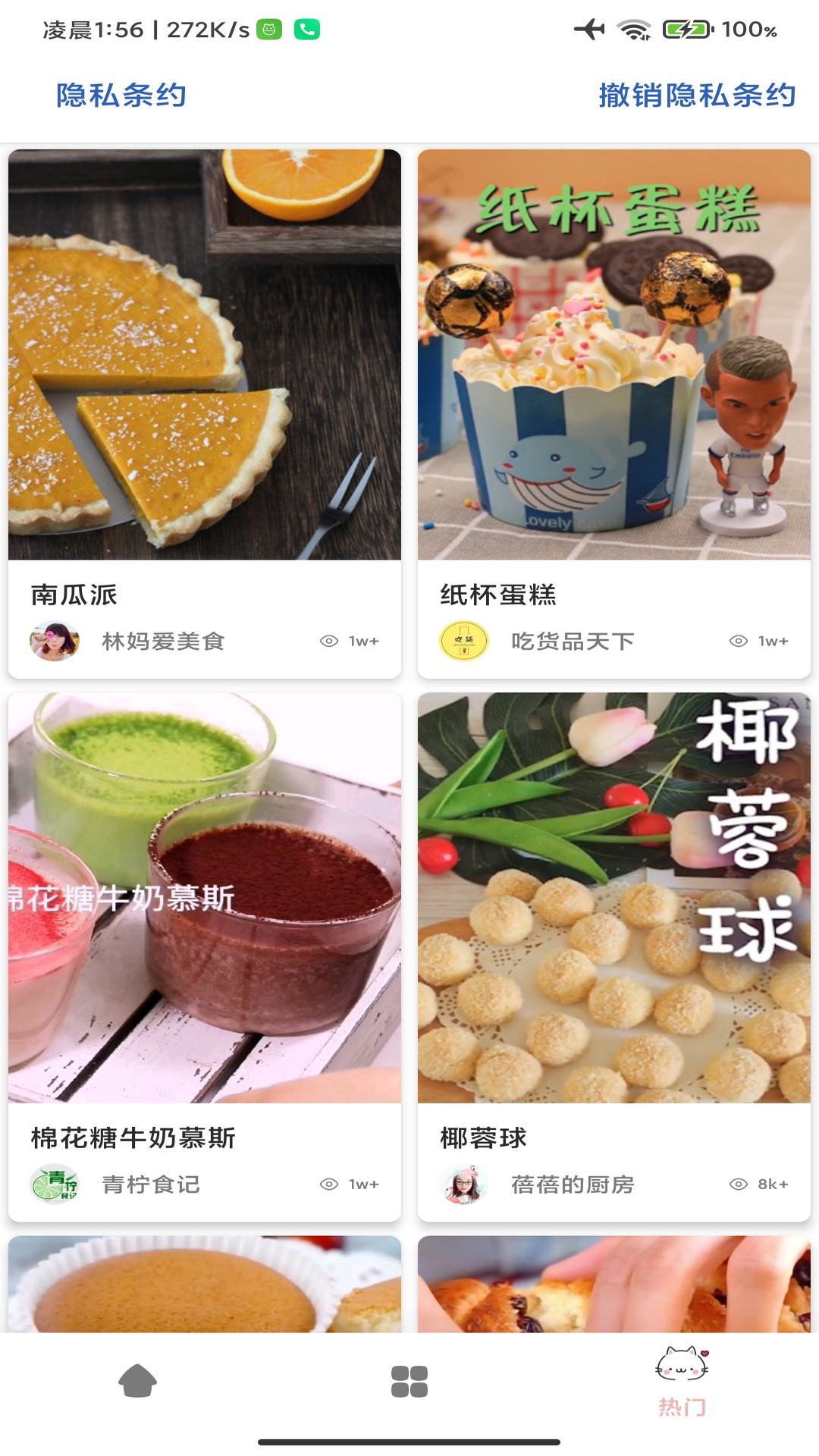This screenshot has width=819, height=1456.
Task: Click 撤销隐私条约 to revoke privacy terms
Action: point(696,97)
